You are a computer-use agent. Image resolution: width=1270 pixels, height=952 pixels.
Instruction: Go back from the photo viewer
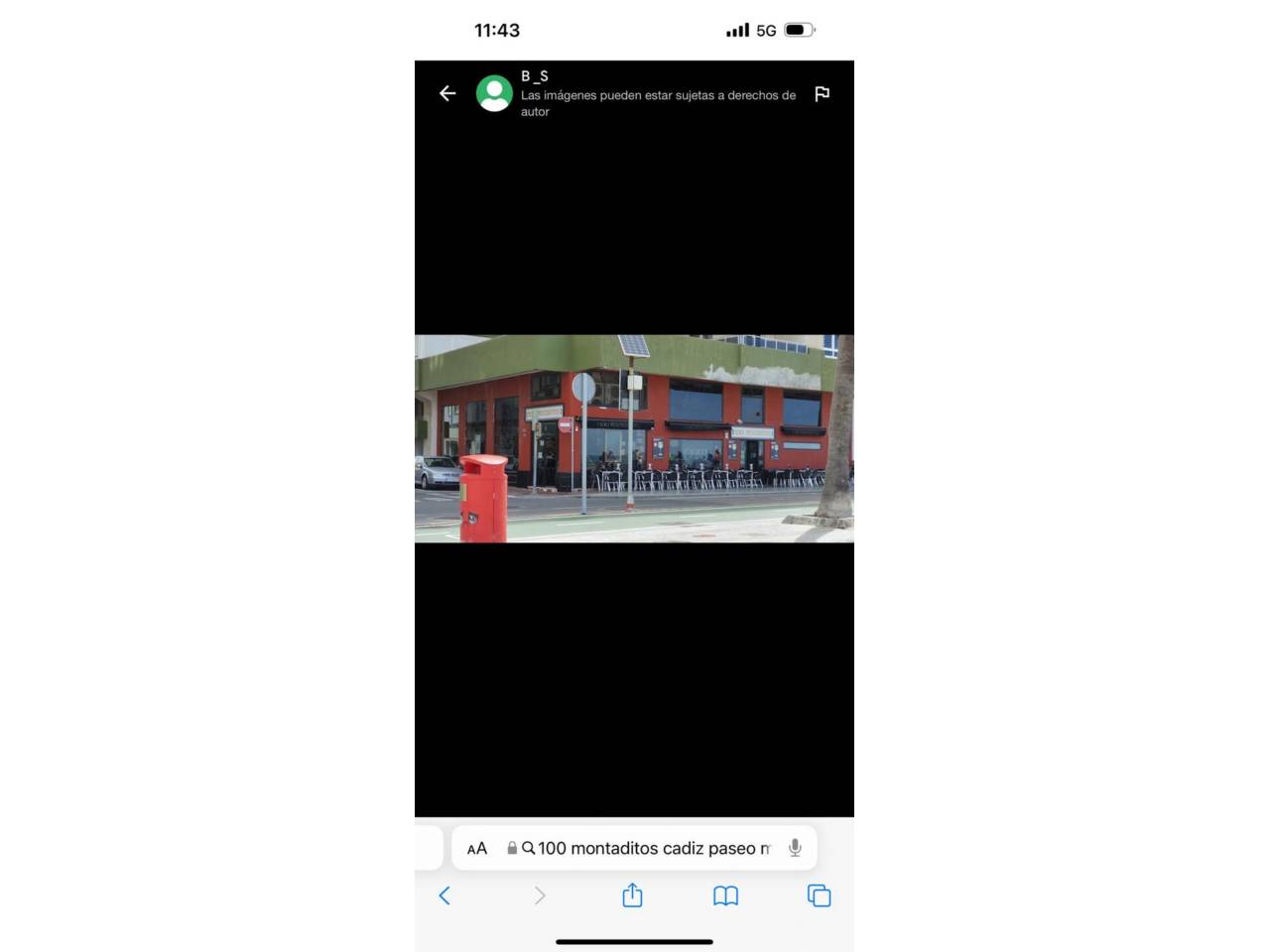[447, 93]
